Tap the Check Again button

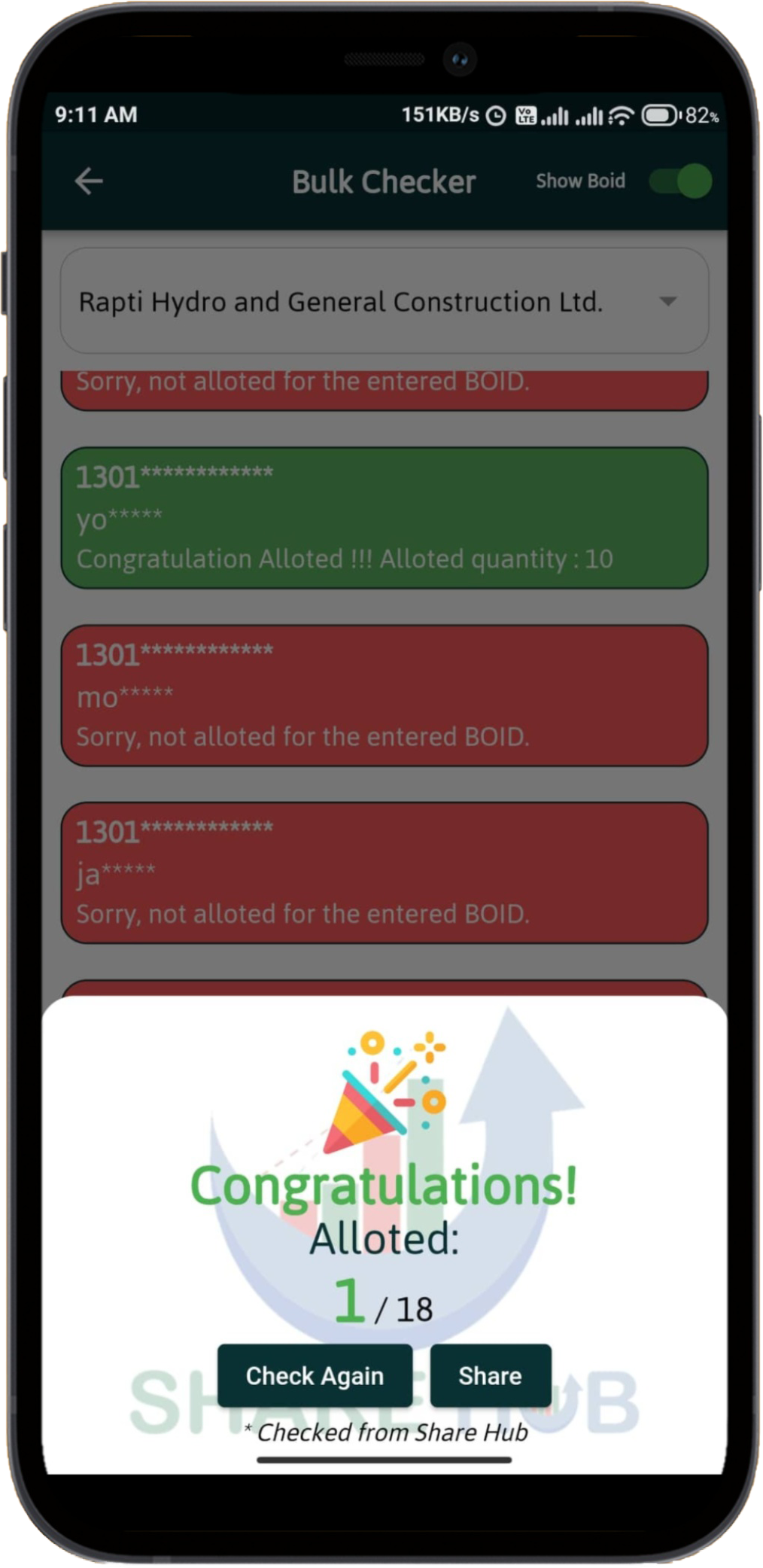pos(315,1375)
